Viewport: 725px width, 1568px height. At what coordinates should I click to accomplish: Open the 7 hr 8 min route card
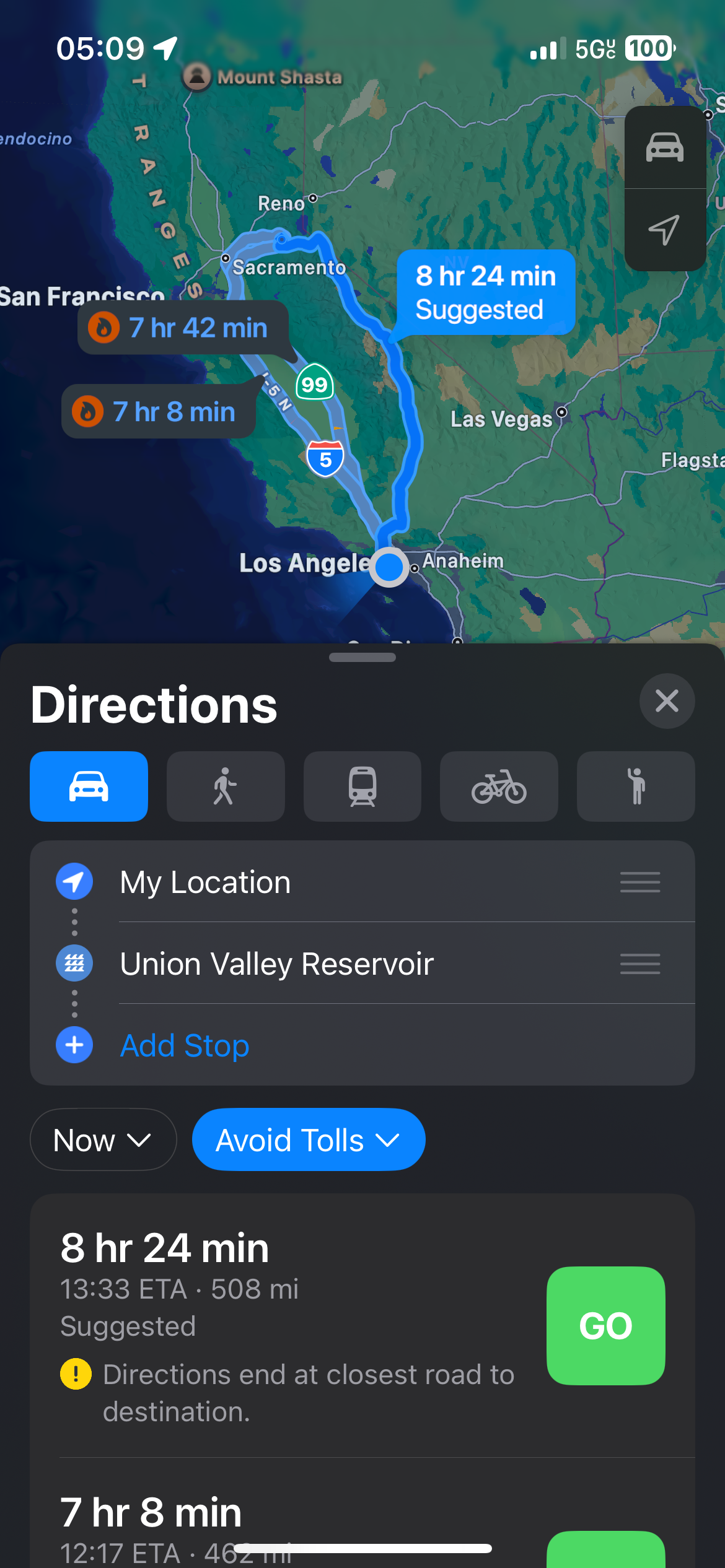[x=248, y=1523]
